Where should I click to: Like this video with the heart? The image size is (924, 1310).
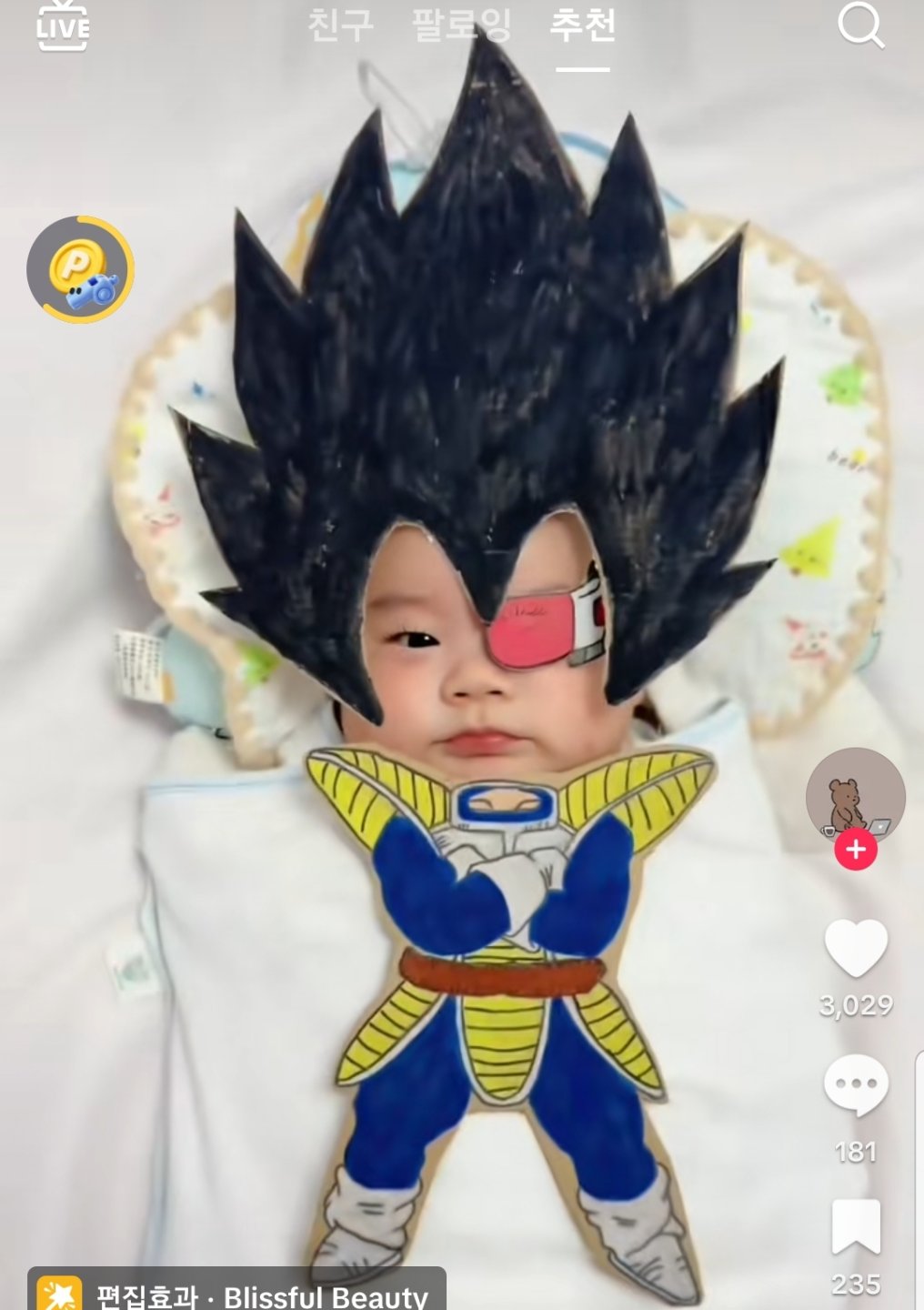pos(856,948)
